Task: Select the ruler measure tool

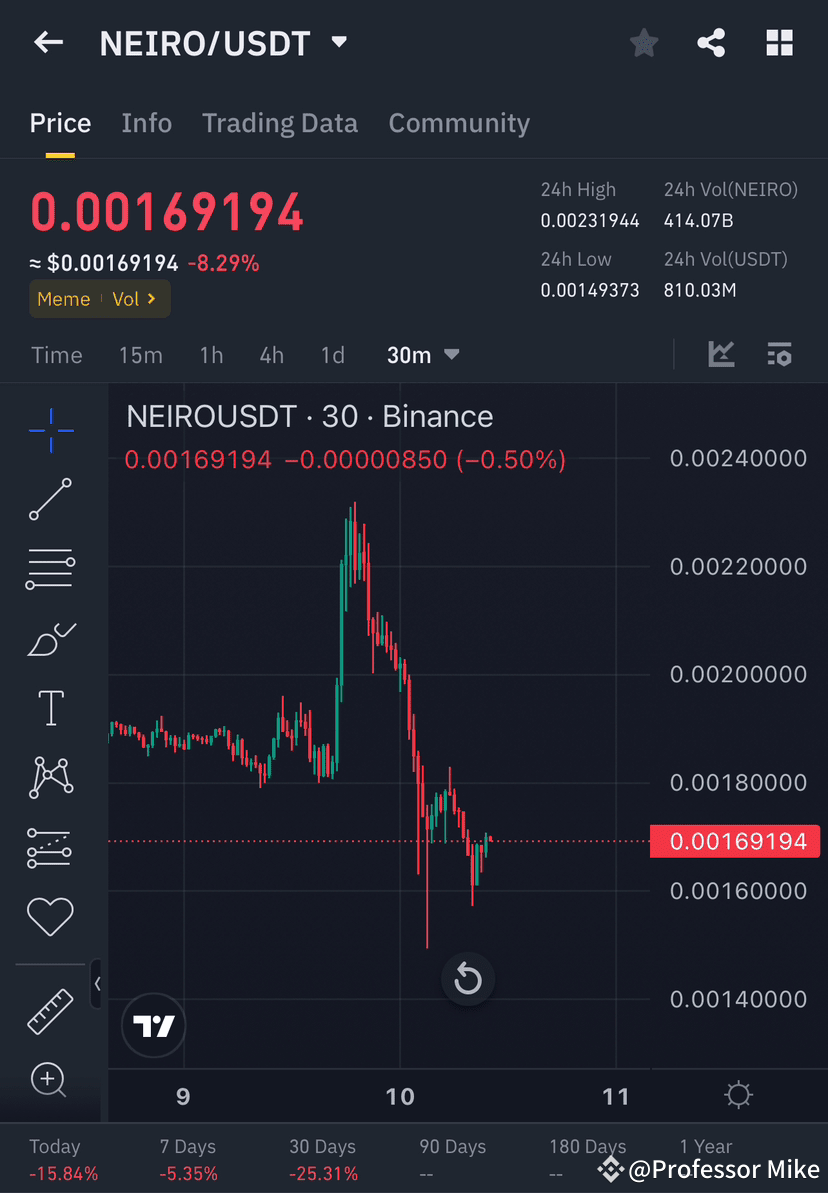Action: click(x=50, y=1010)
